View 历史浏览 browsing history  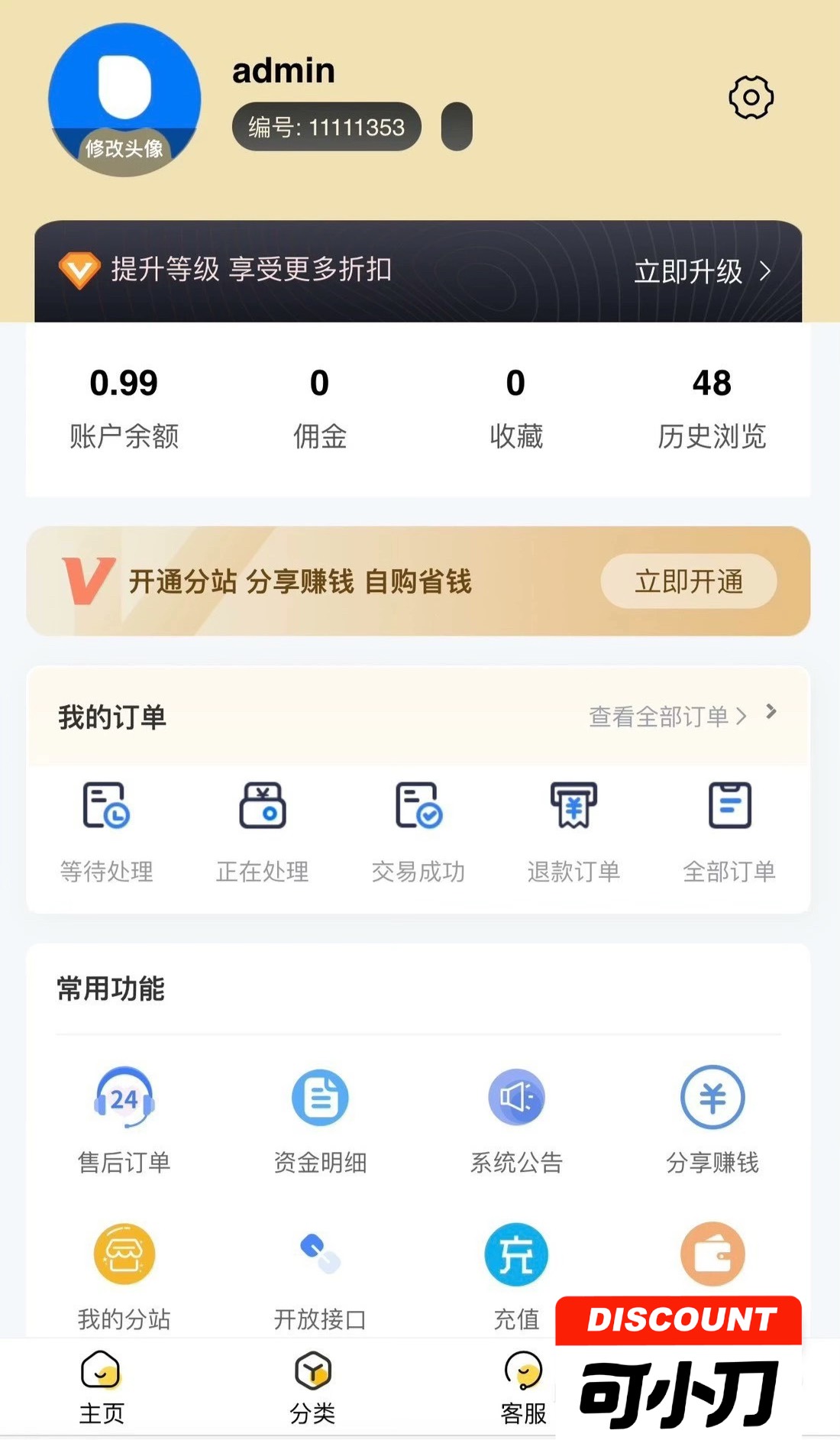[x=712, y=409]
